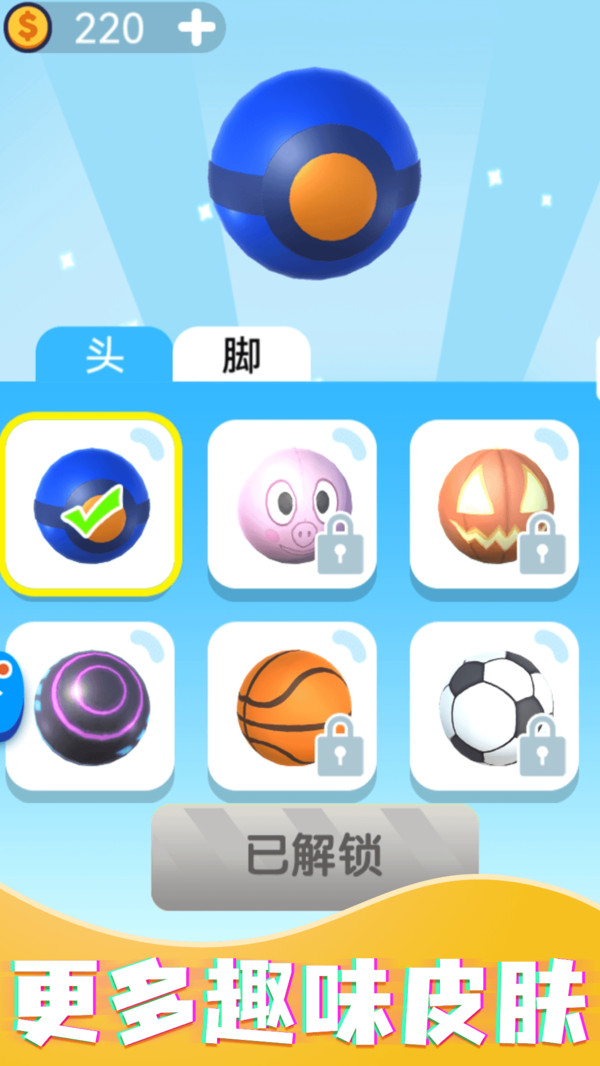The image size is (600, 1066).
Task: Select the blue and orange ball skin
Action: click(91, 503)
